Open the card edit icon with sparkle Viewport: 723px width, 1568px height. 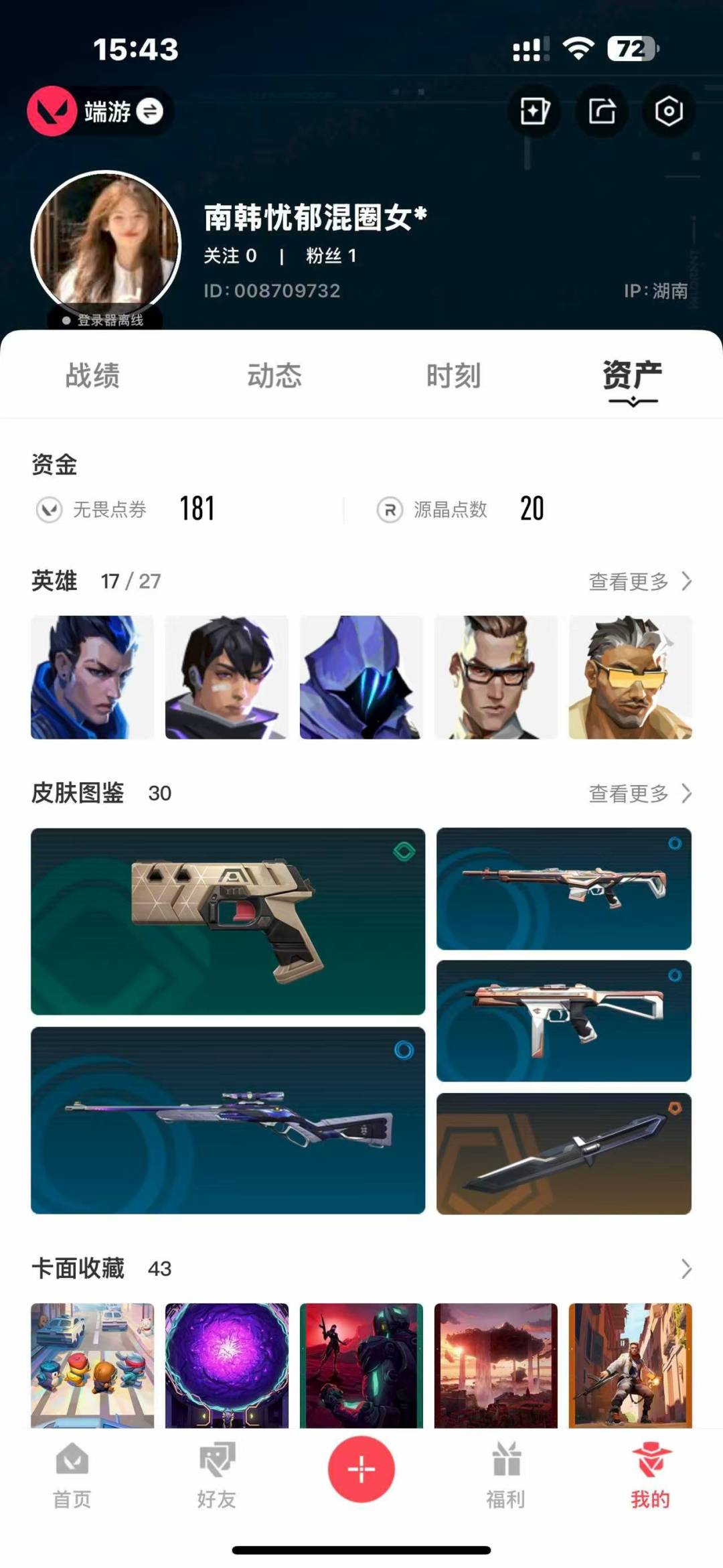point(535,111)
